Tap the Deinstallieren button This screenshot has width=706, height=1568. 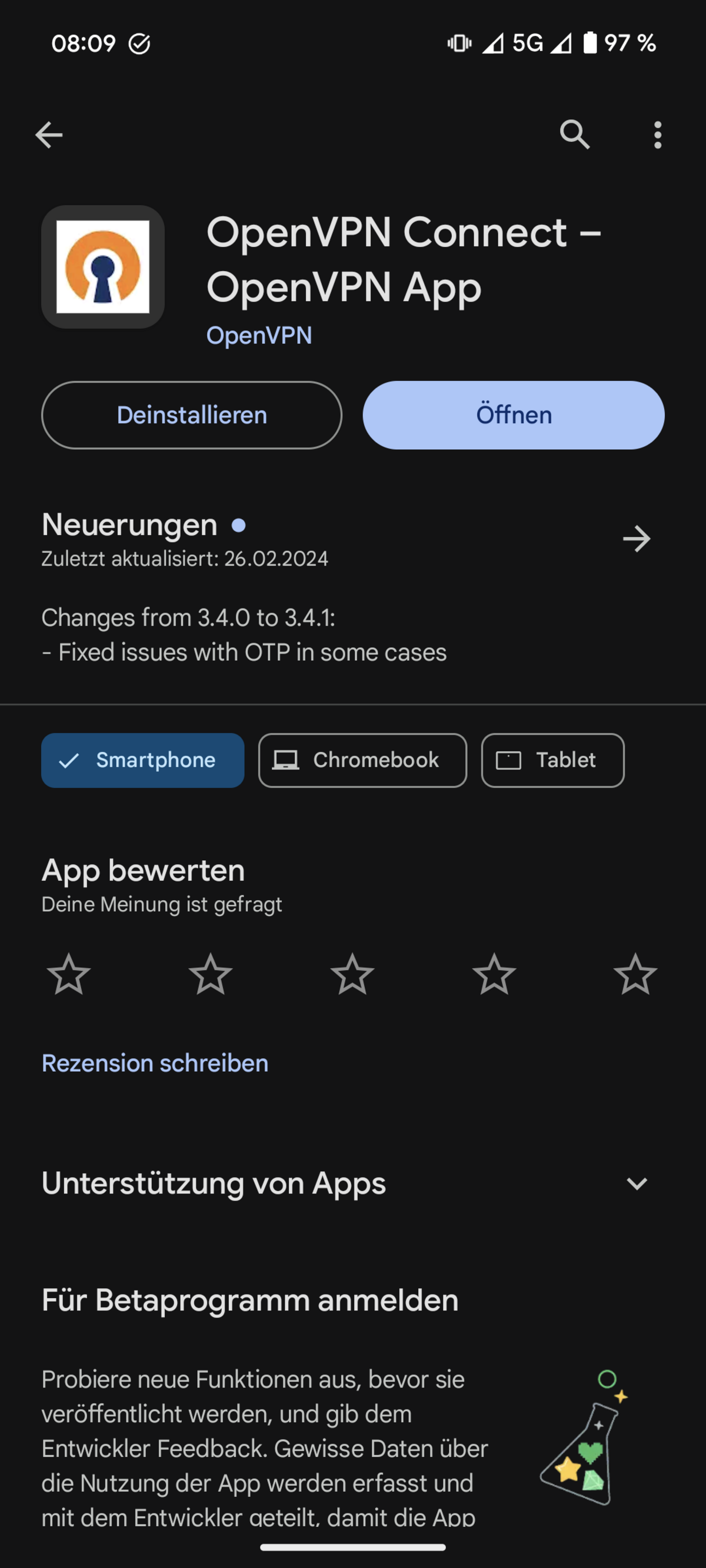point(191,415)
